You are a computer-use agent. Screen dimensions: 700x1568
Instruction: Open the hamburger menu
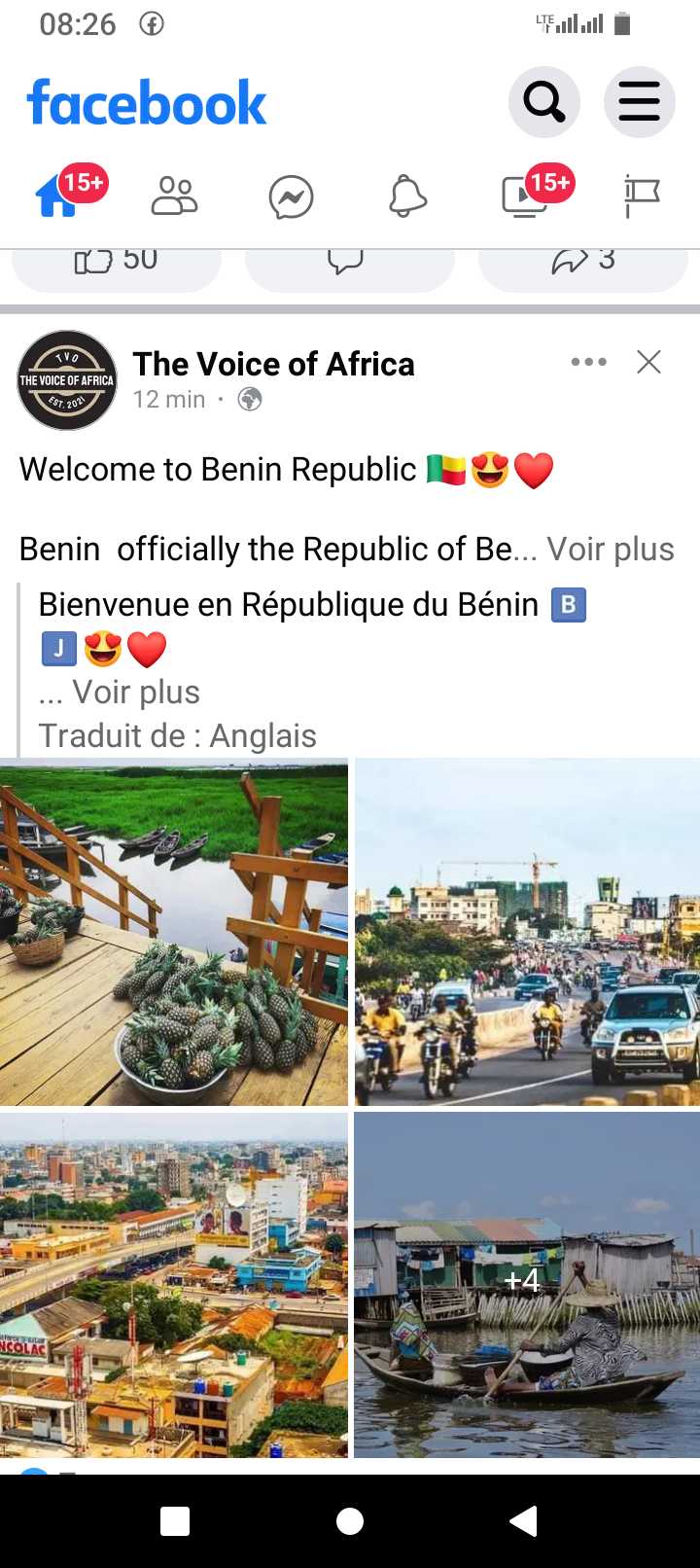click(639, 101)
